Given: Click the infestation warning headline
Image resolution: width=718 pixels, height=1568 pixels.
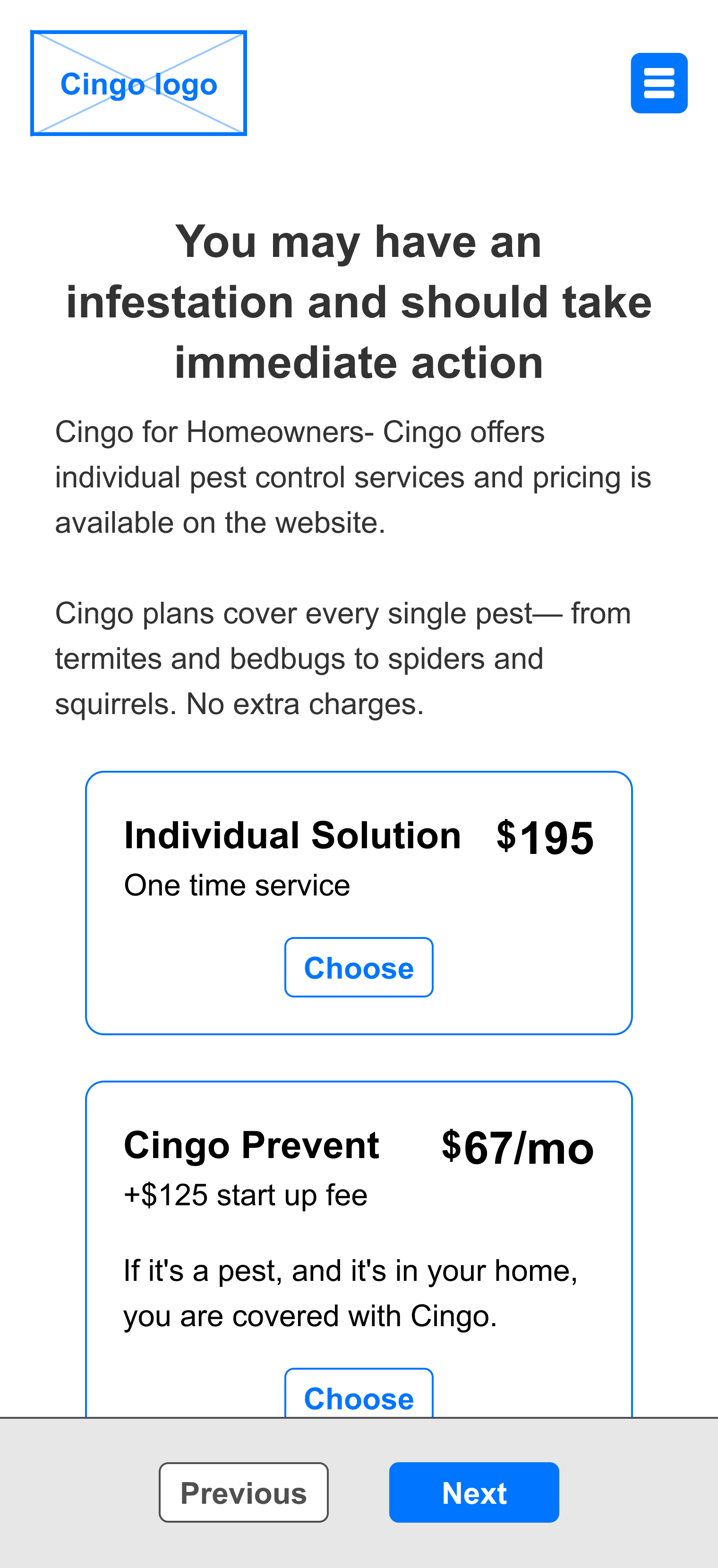Looking at the screenshot, I should pyautogui.click(x=359, y=301).
